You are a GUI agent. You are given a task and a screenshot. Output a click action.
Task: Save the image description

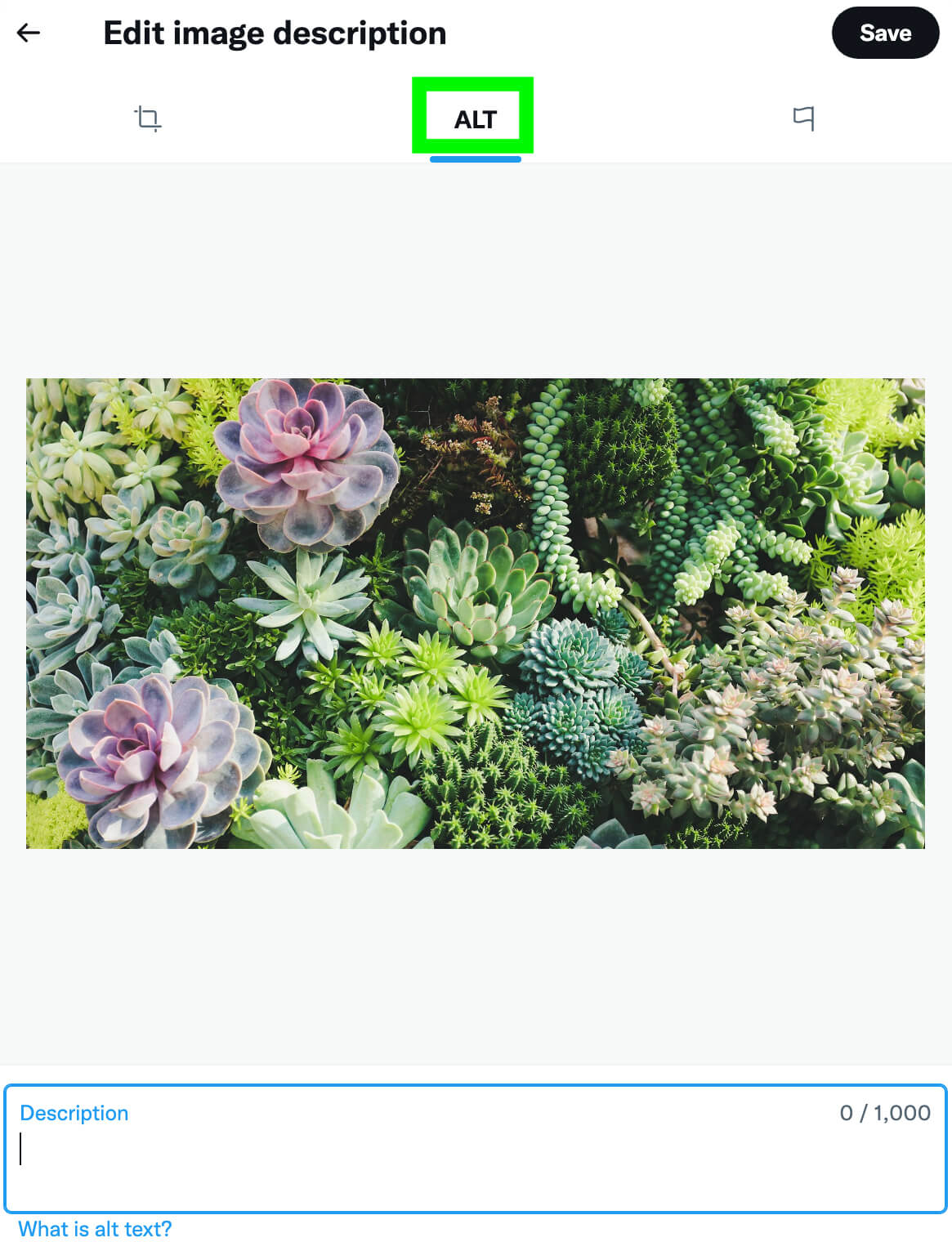click(885, 33)
